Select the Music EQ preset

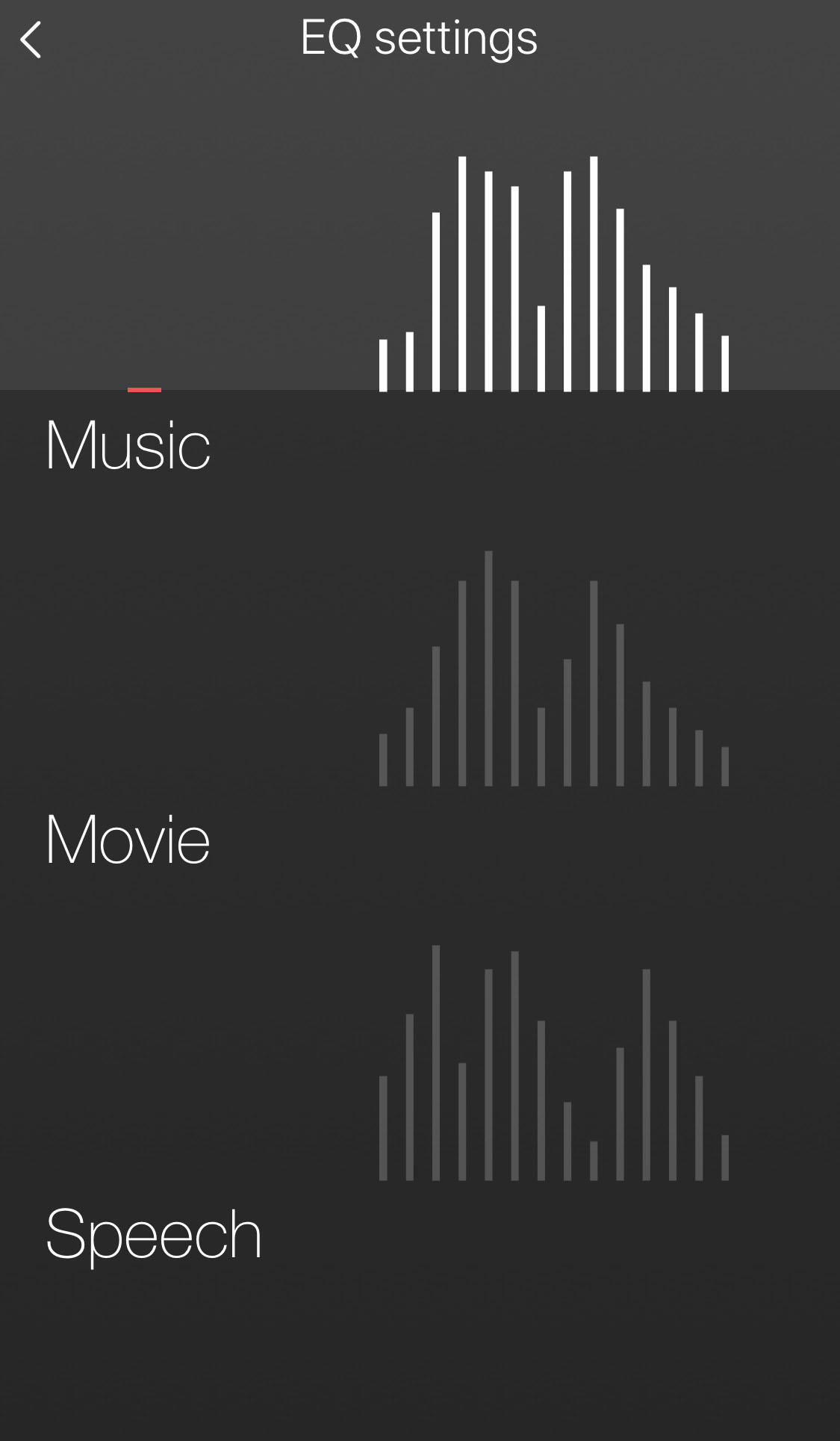128,445
